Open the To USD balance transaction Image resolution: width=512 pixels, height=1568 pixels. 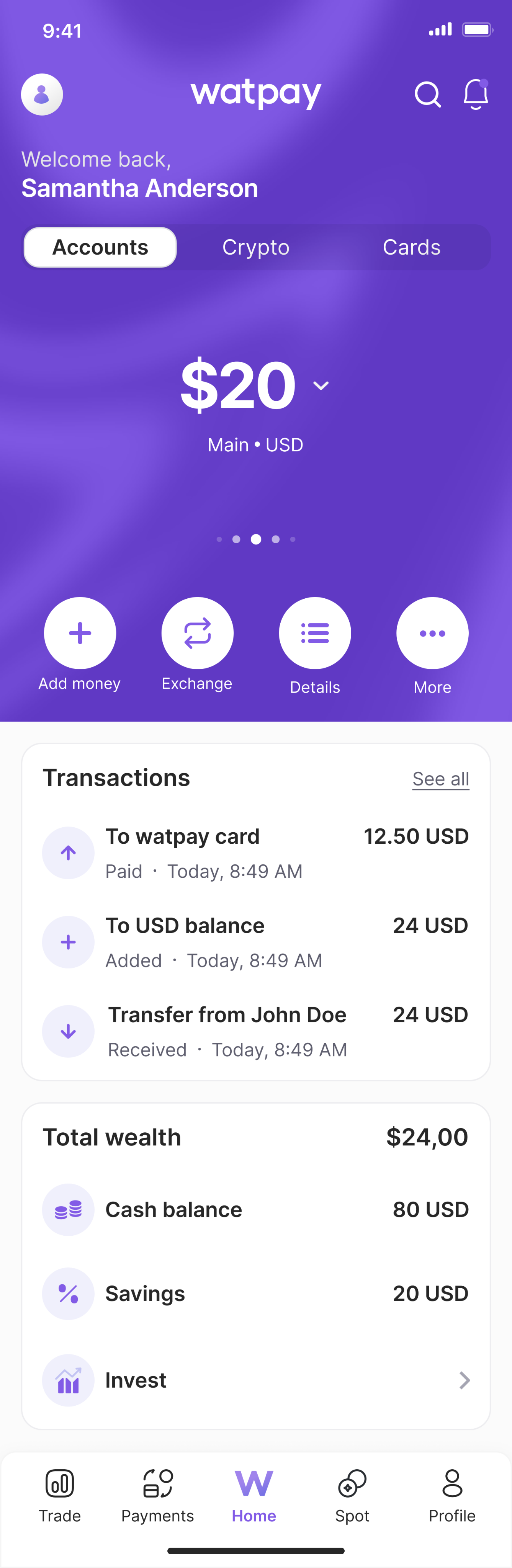(x=256, y=942)
